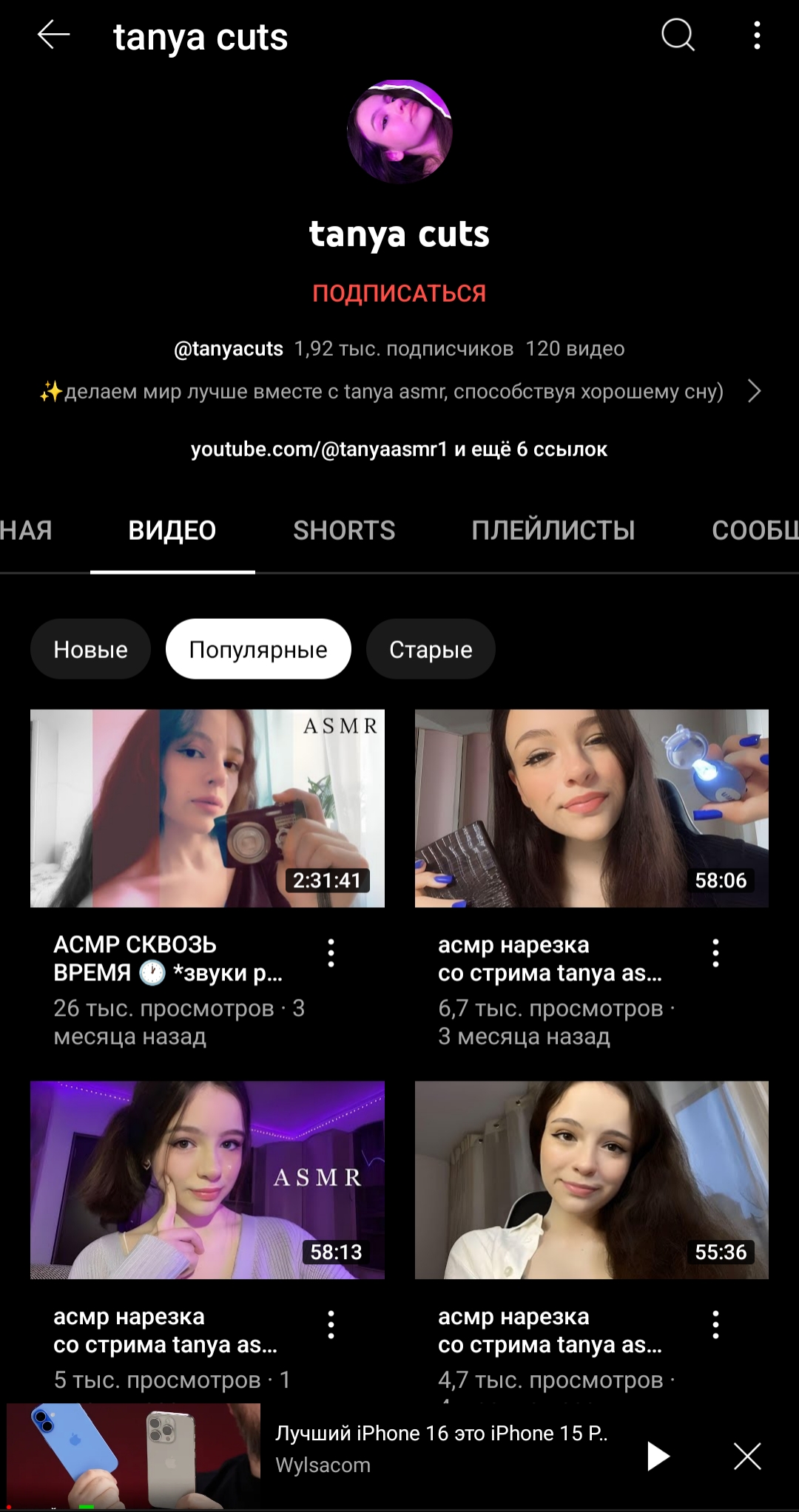
Task: Open the 58:13 асмр нарезка video
Action: 207,1180
